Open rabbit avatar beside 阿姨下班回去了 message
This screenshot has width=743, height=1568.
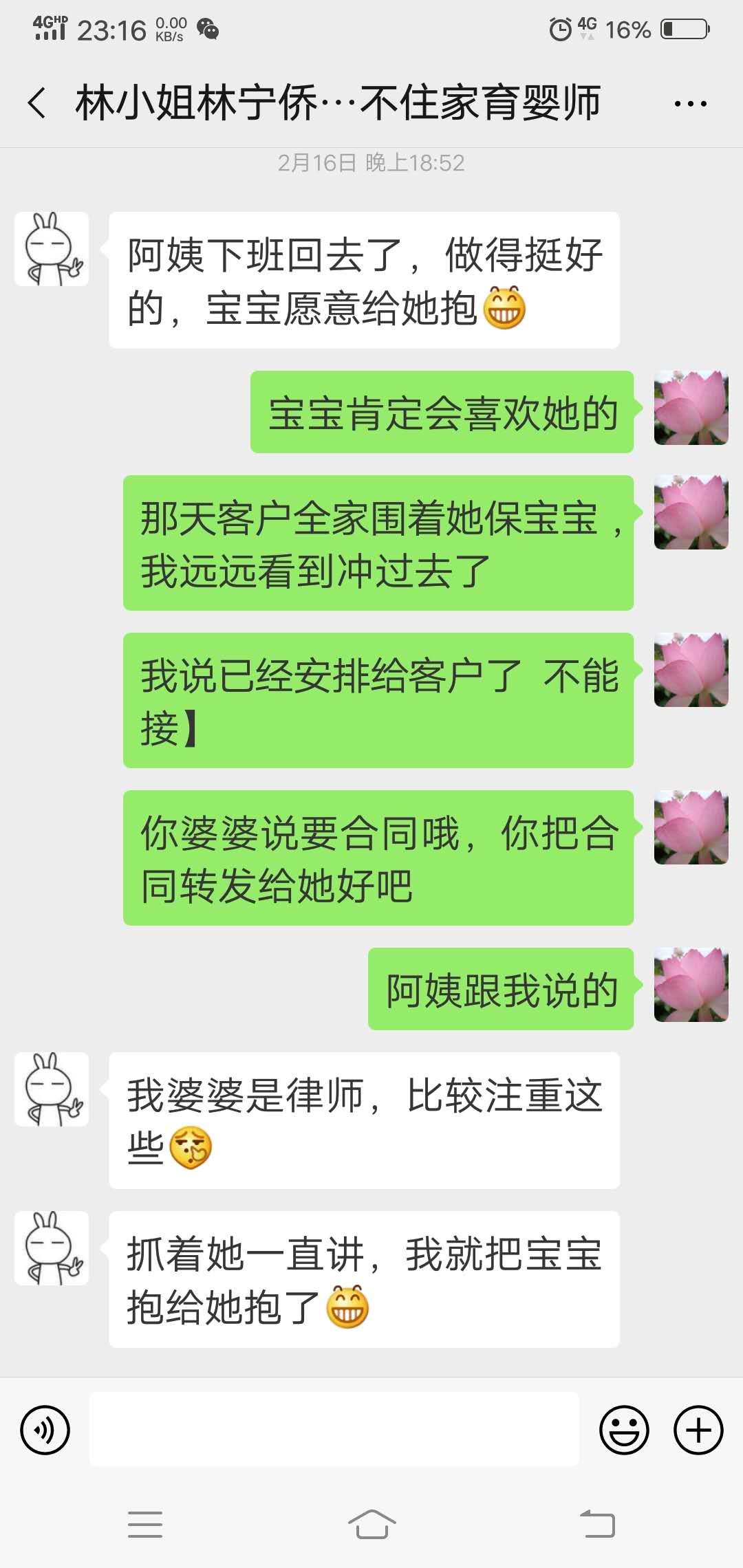tap(52, 249)
